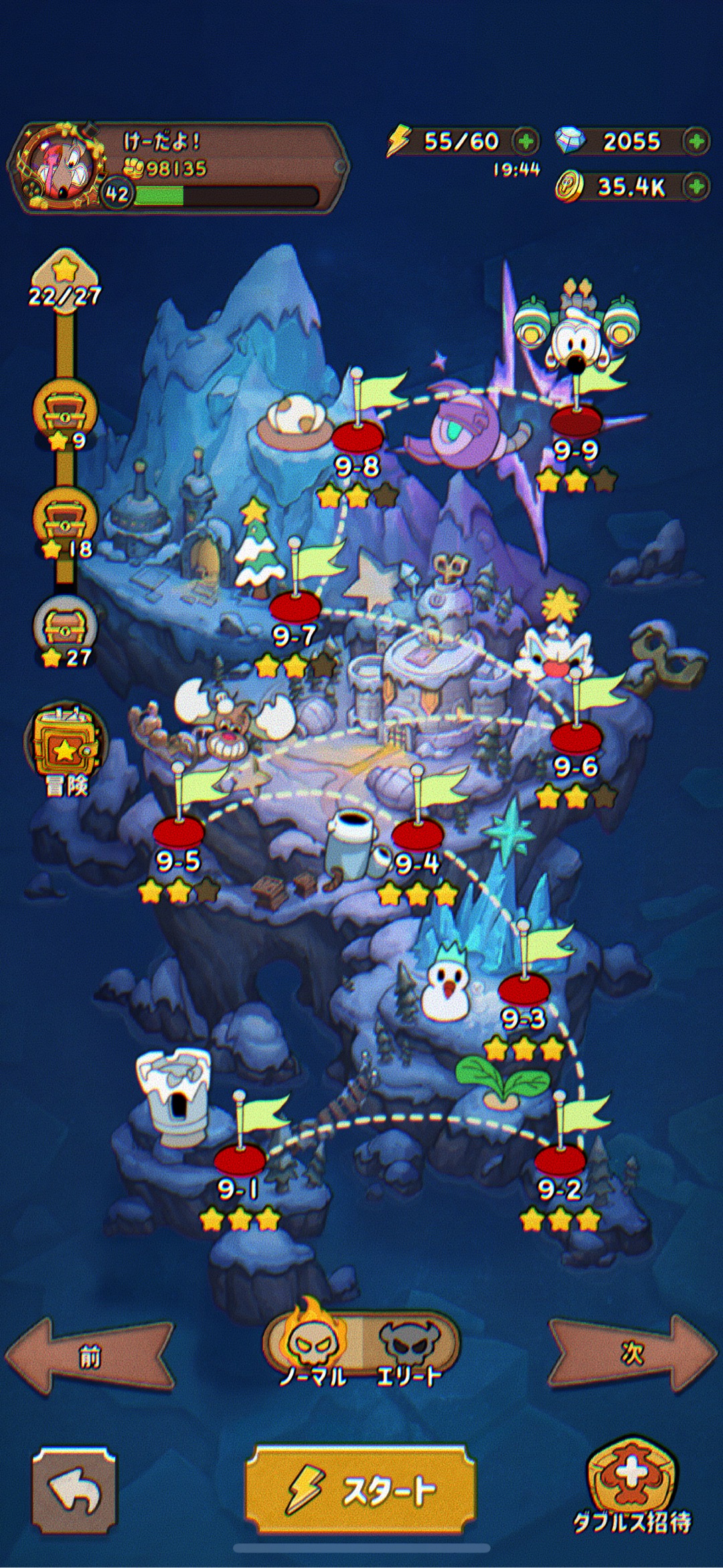
Task: Open the player profile avatar
Action: point(57,167)
